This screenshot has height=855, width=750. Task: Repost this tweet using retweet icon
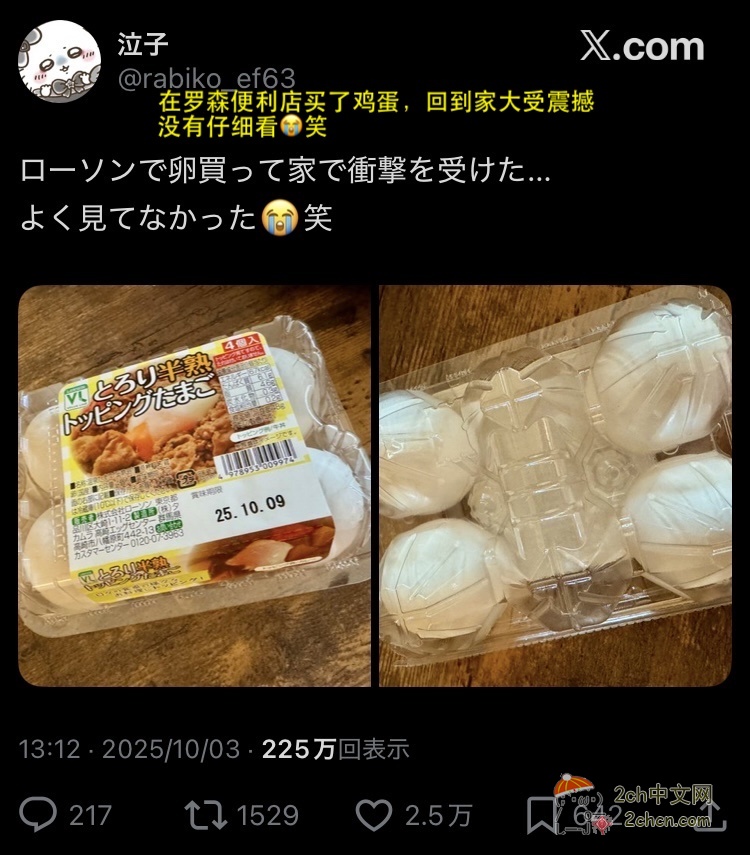pyautogui.click(x=206, y=815)
